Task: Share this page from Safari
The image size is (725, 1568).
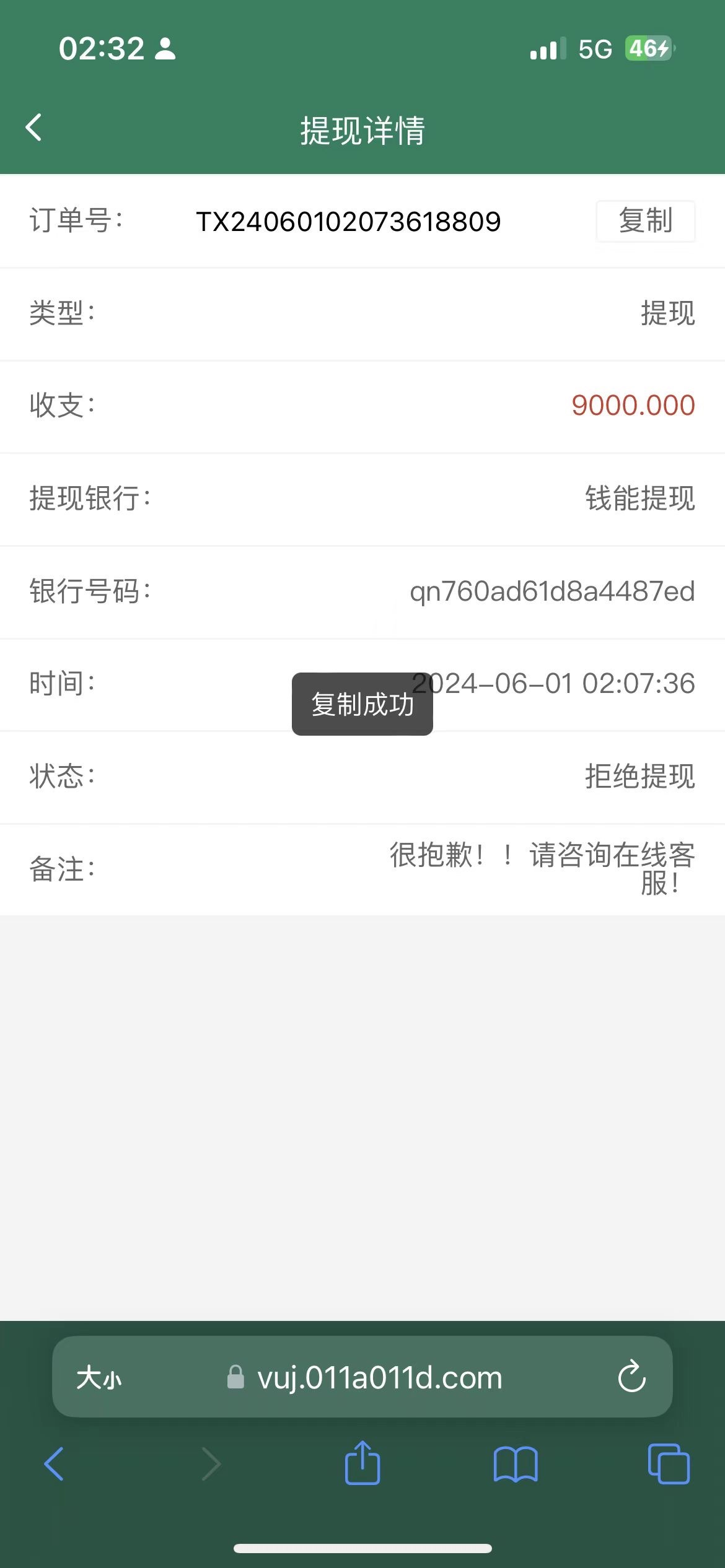Action: pyautogui.click(x=362, y=1464)
